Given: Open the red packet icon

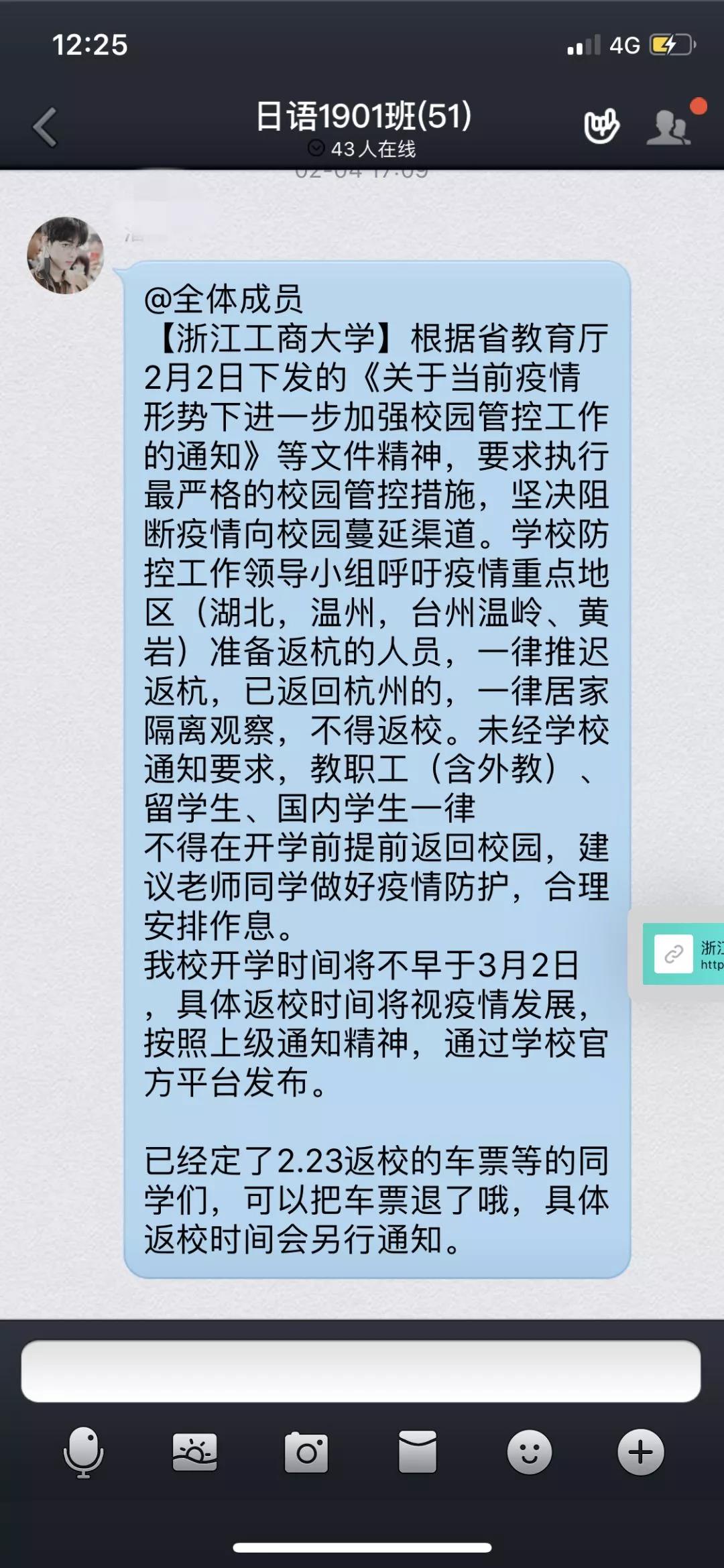Looking at the screenshot, I should [418, 1452].
